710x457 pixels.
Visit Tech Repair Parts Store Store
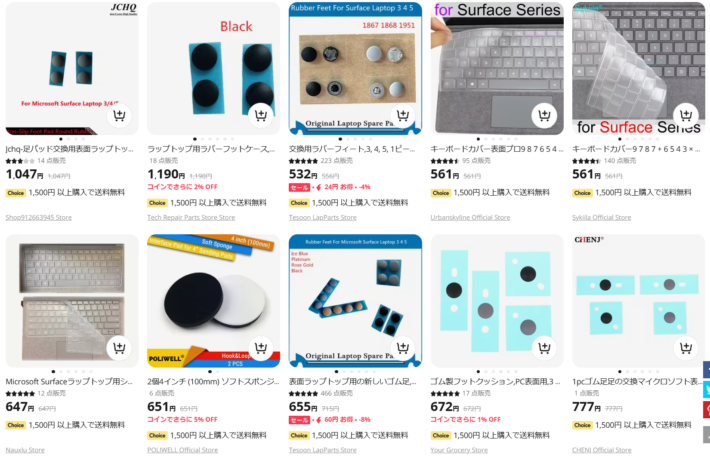click(191, 217)
